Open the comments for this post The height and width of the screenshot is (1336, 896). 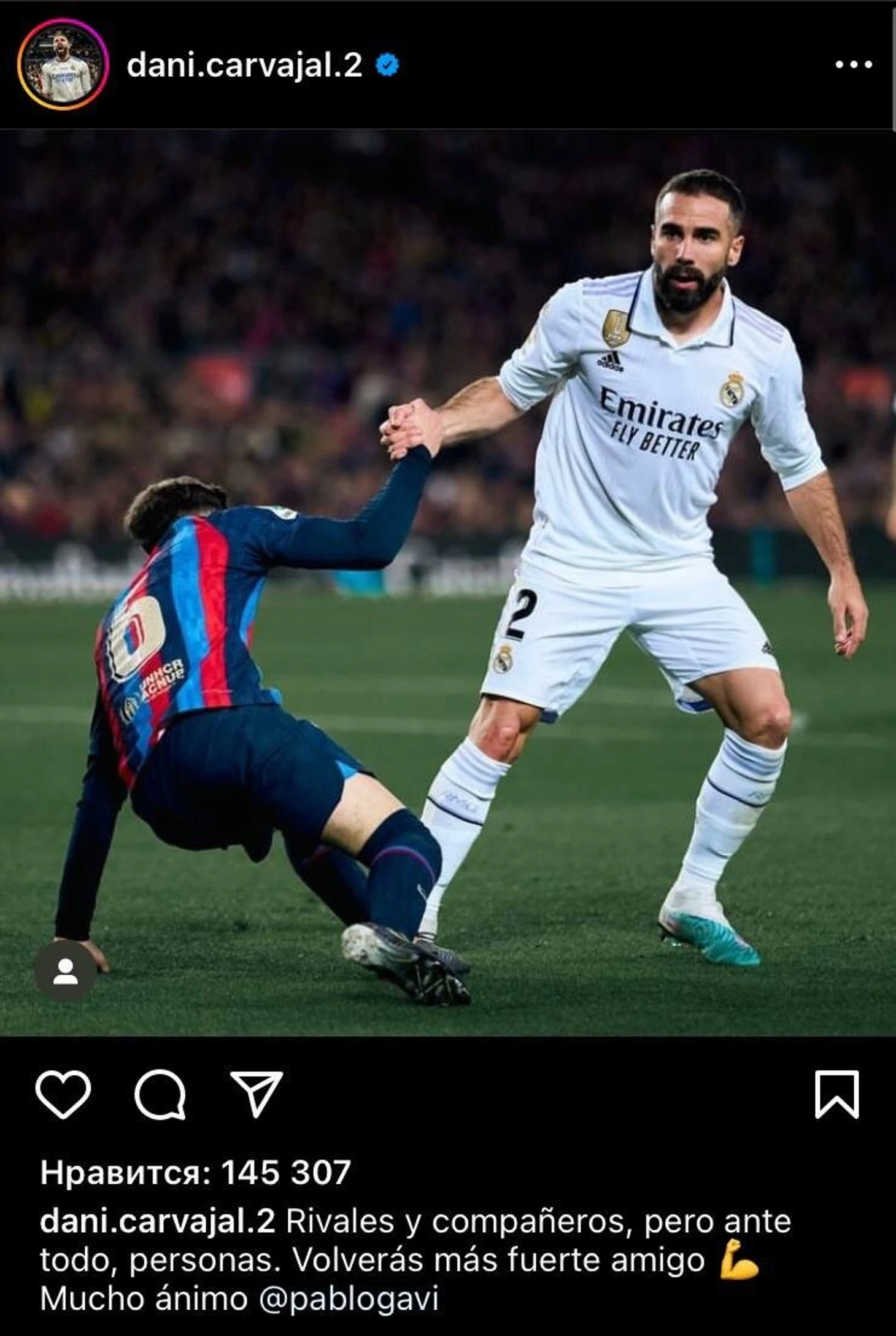160,1095
